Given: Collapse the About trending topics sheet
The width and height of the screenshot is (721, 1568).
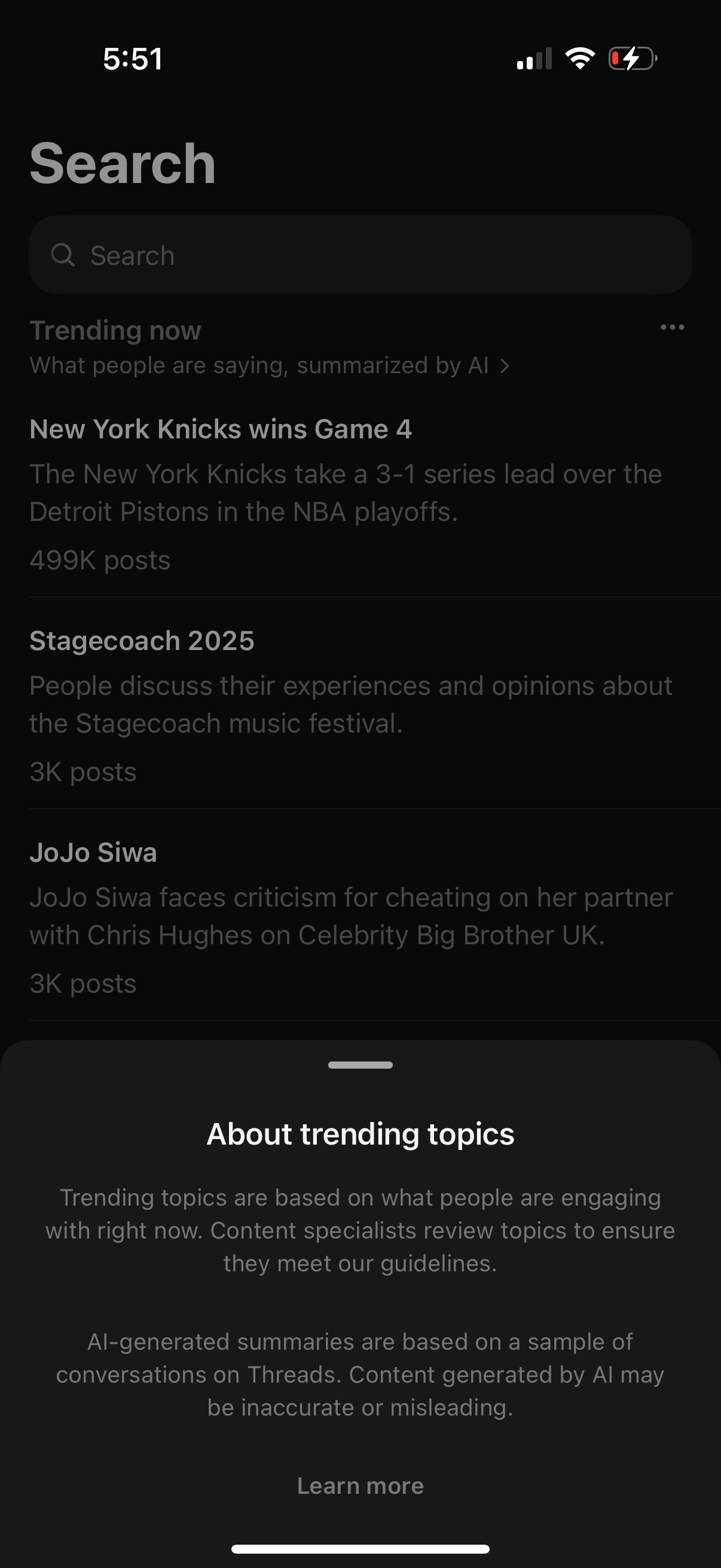Looking at the screenshot, I should (360, 1065).
